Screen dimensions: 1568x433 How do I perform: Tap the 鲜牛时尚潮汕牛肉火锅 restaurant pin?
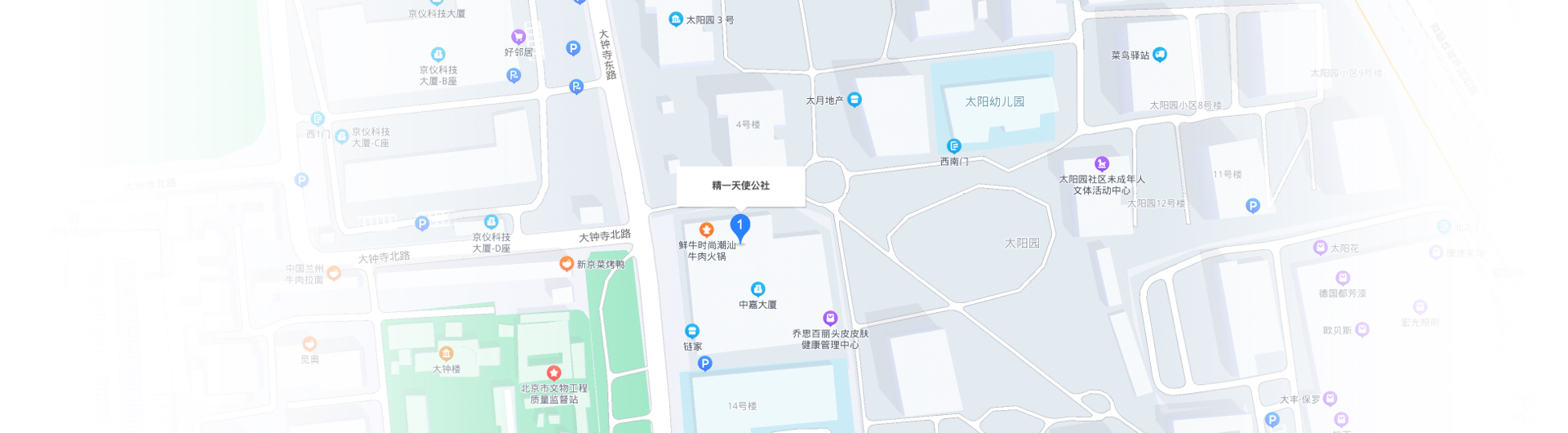(x=706, y=230)
